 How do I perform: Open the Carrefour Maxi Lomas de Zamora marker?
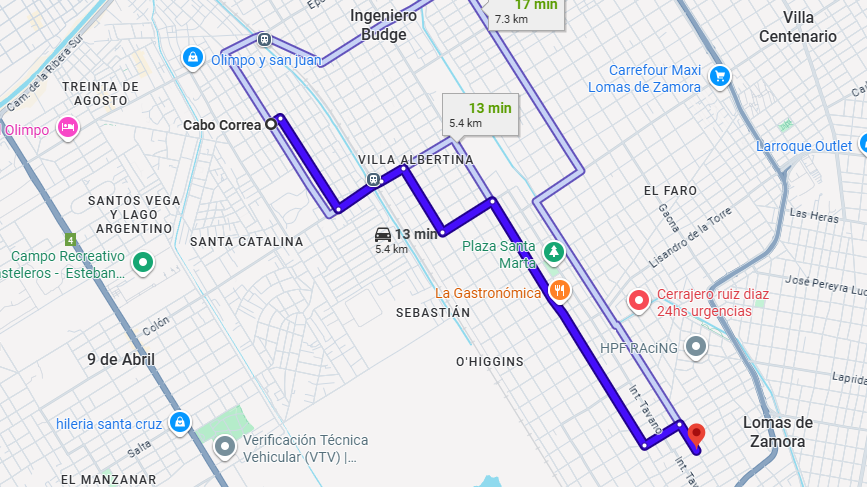tap(718, 76)
